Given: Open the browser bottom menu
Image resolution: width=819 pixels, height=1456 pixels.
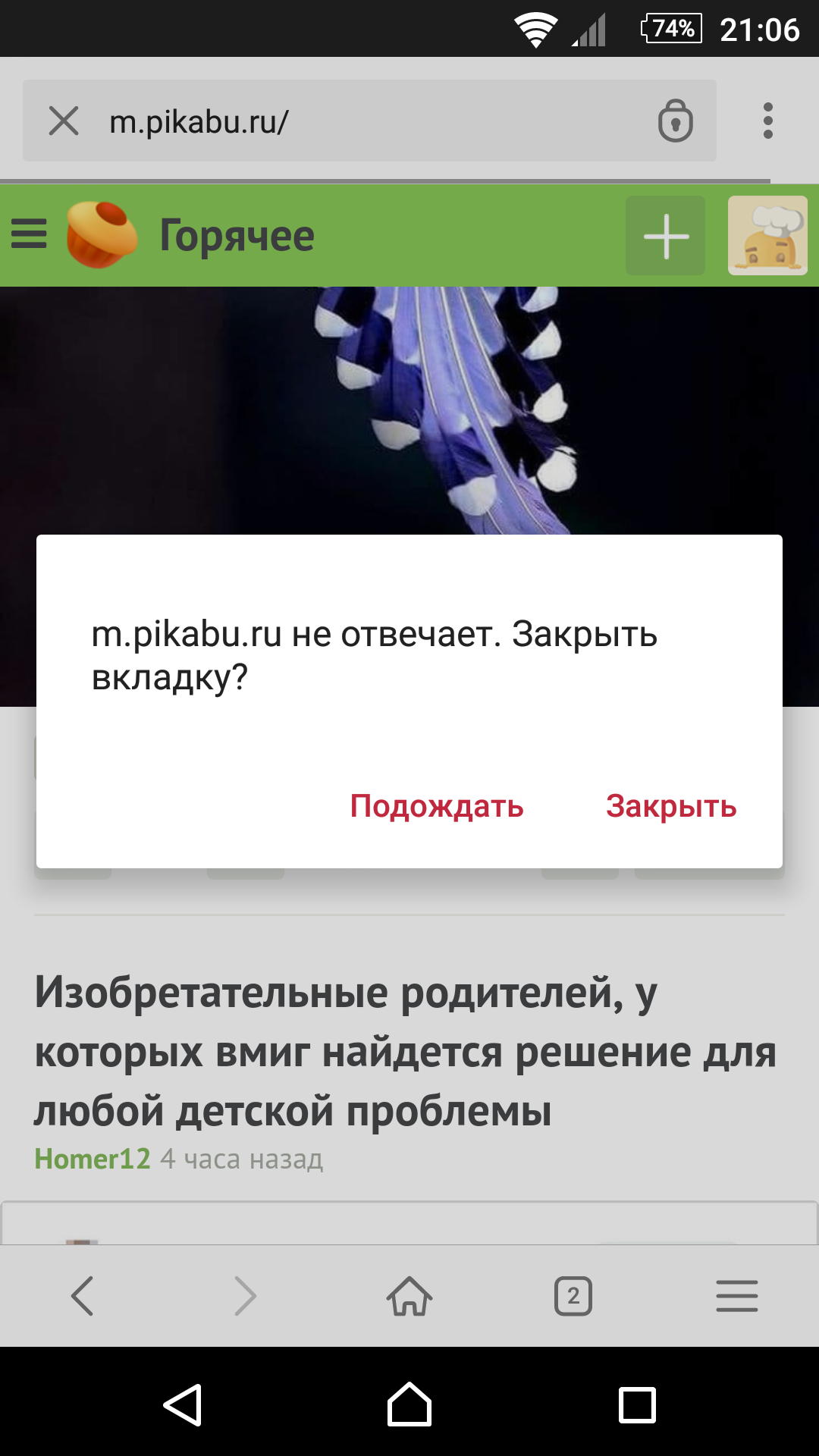Looking at the screenshot, I should coord(737,1295).
